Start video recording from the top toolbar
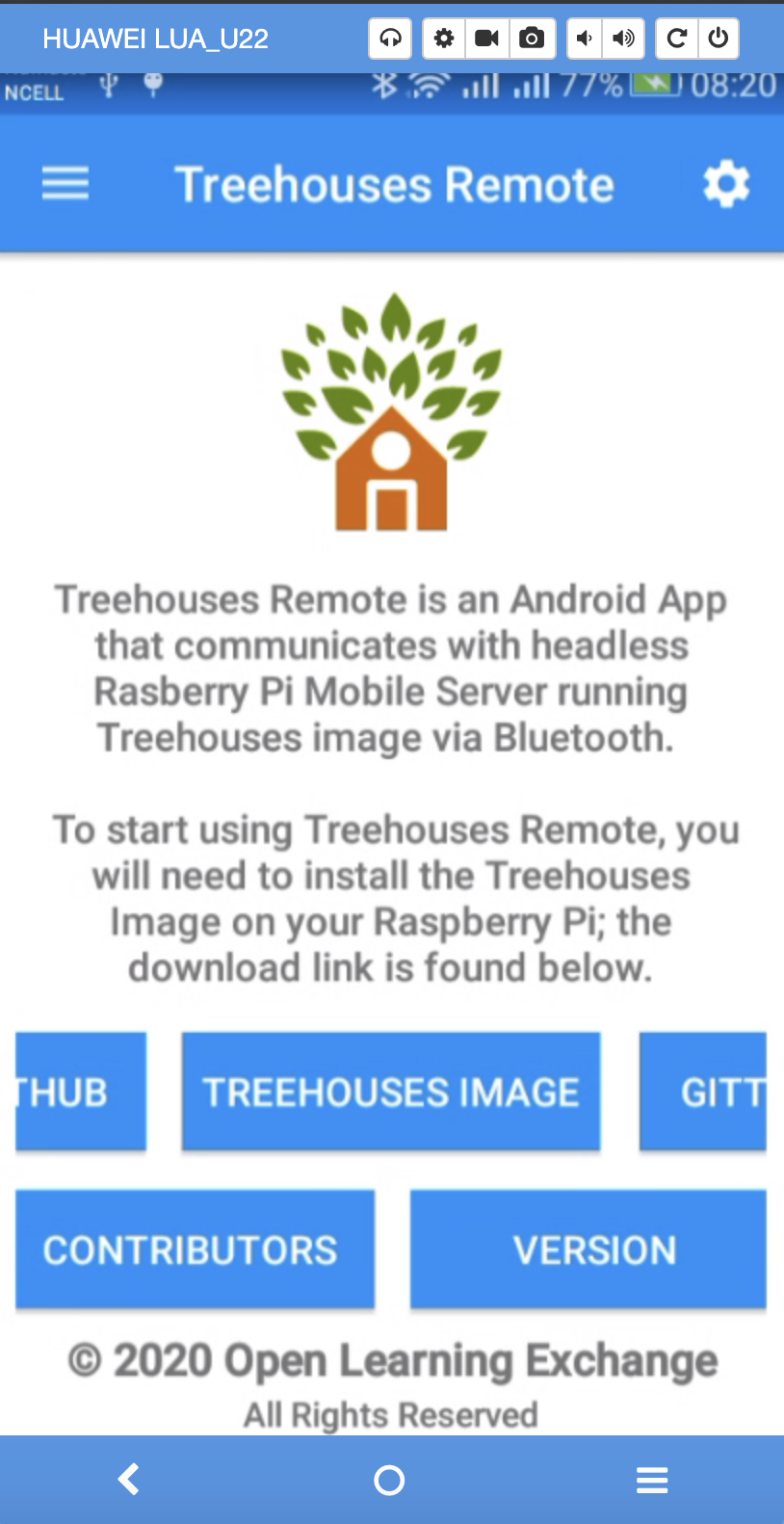Viewport: 784px width, 1524px height. [x=487, y=39]
